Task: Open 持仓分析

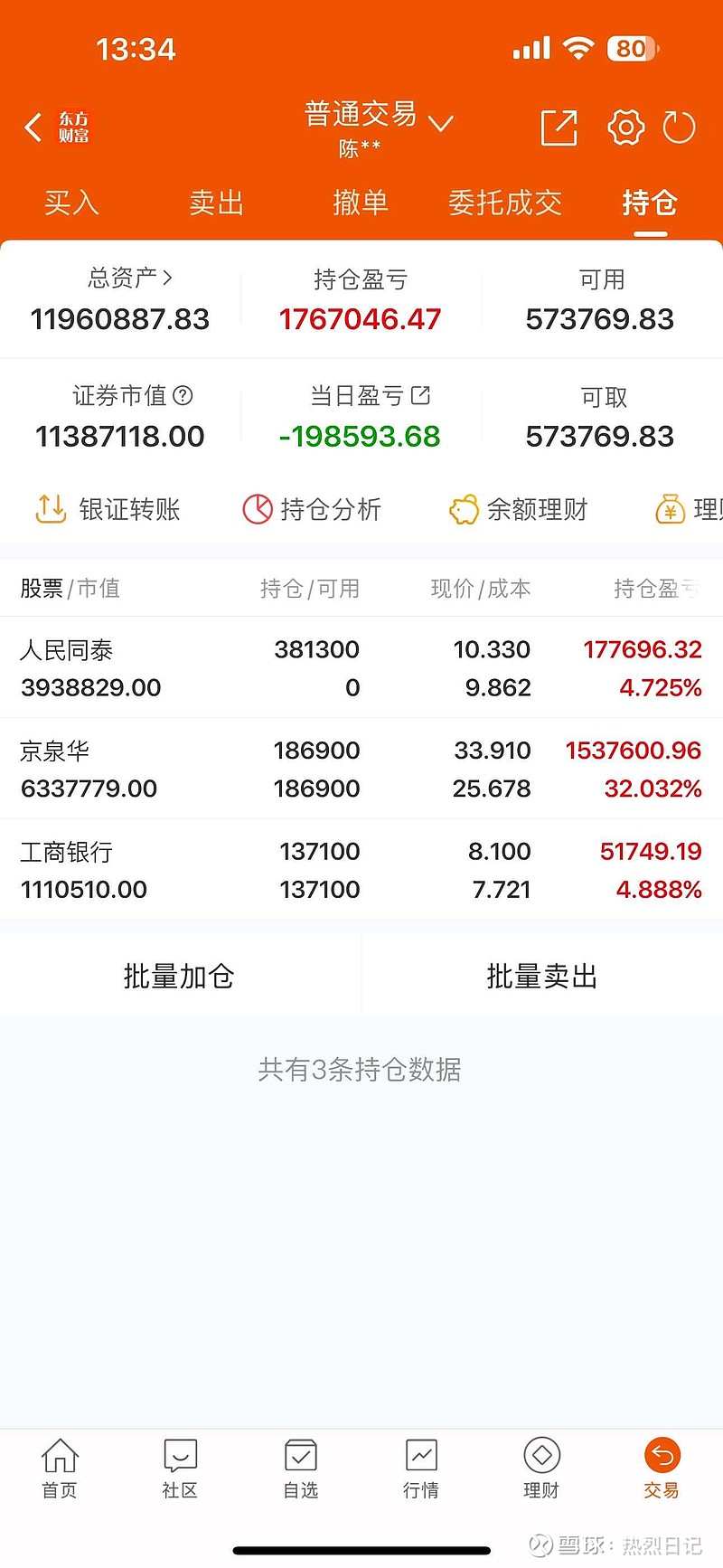Action: pos(312,510)
